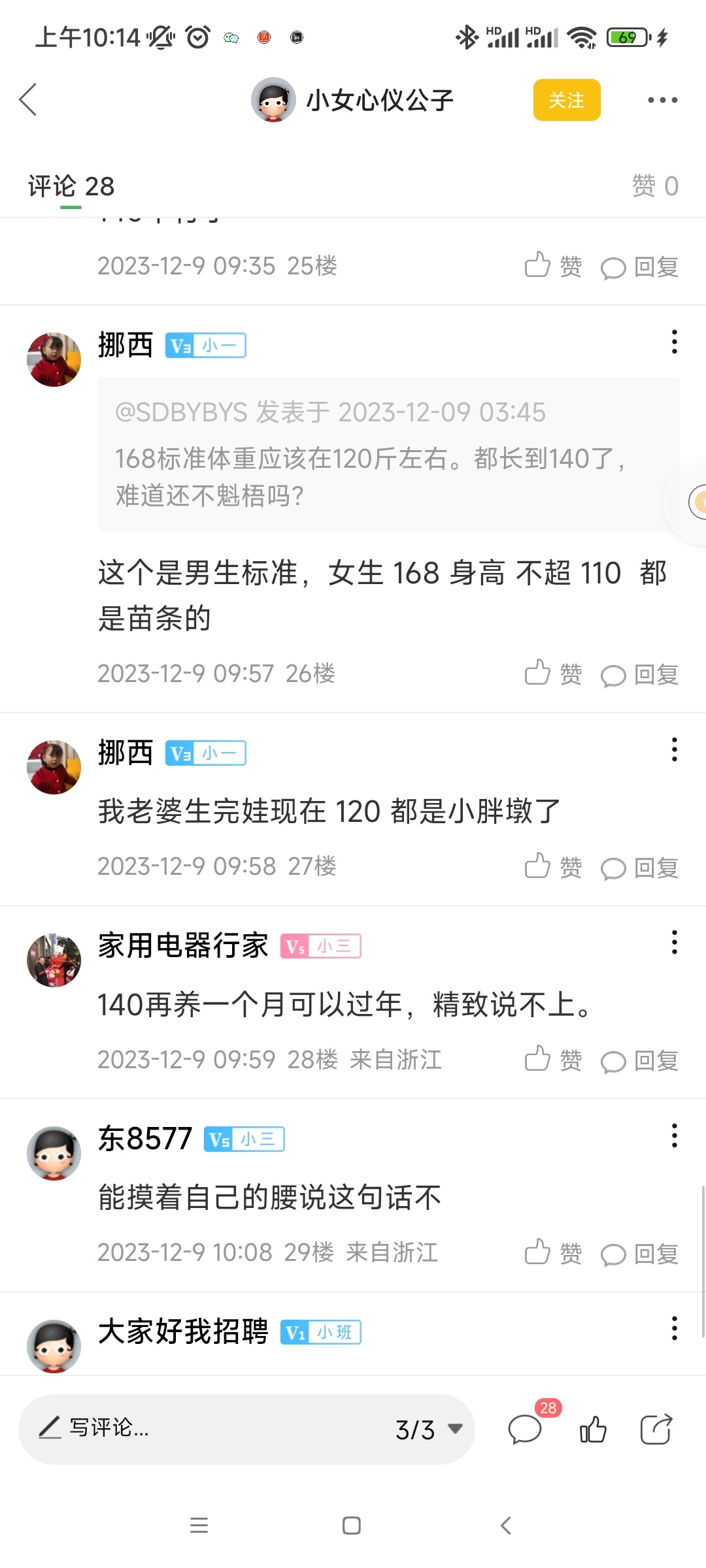
Task: Give the post a thumbs up
Action: (593, 1429)
